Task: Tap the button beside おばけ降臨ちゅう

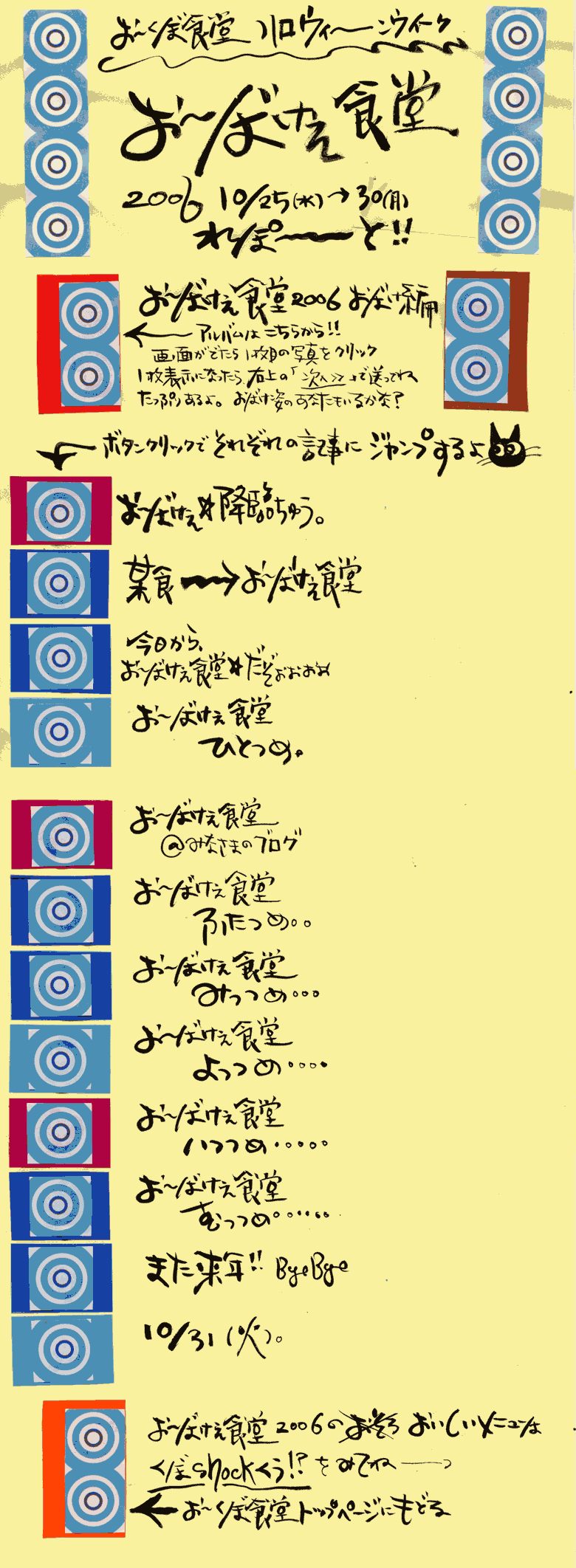Action: (61, 511)
